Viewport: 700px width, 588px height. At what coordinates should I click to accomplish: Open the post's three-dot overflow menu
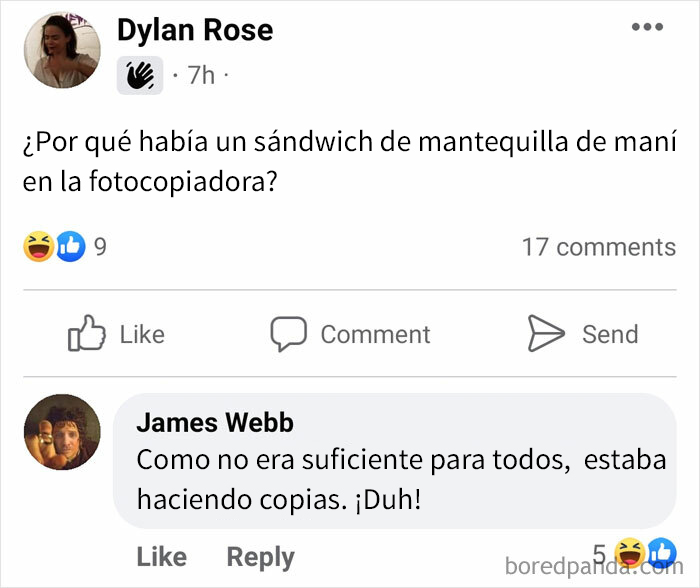coord(647,27)
